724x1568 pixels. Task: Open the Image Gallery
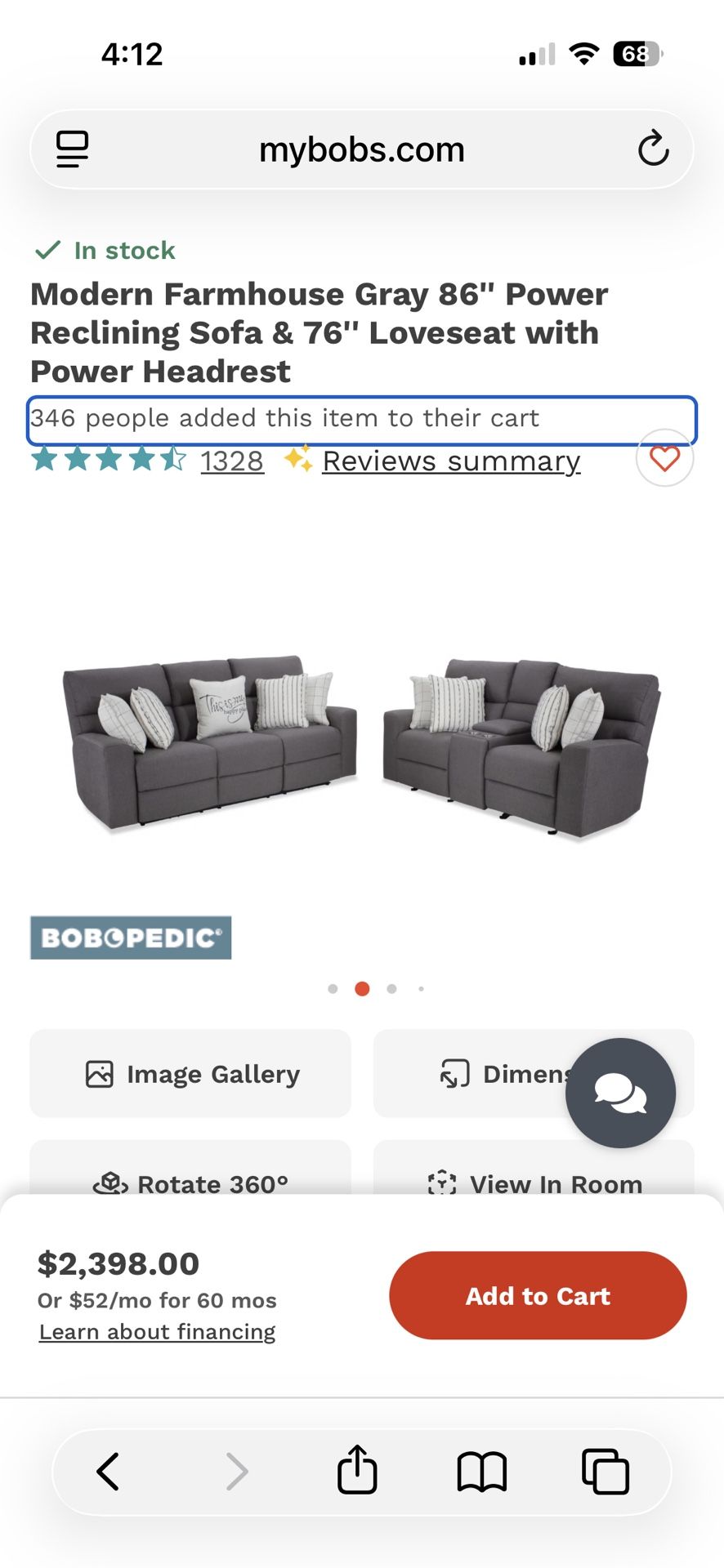[x=190, y=1074]
